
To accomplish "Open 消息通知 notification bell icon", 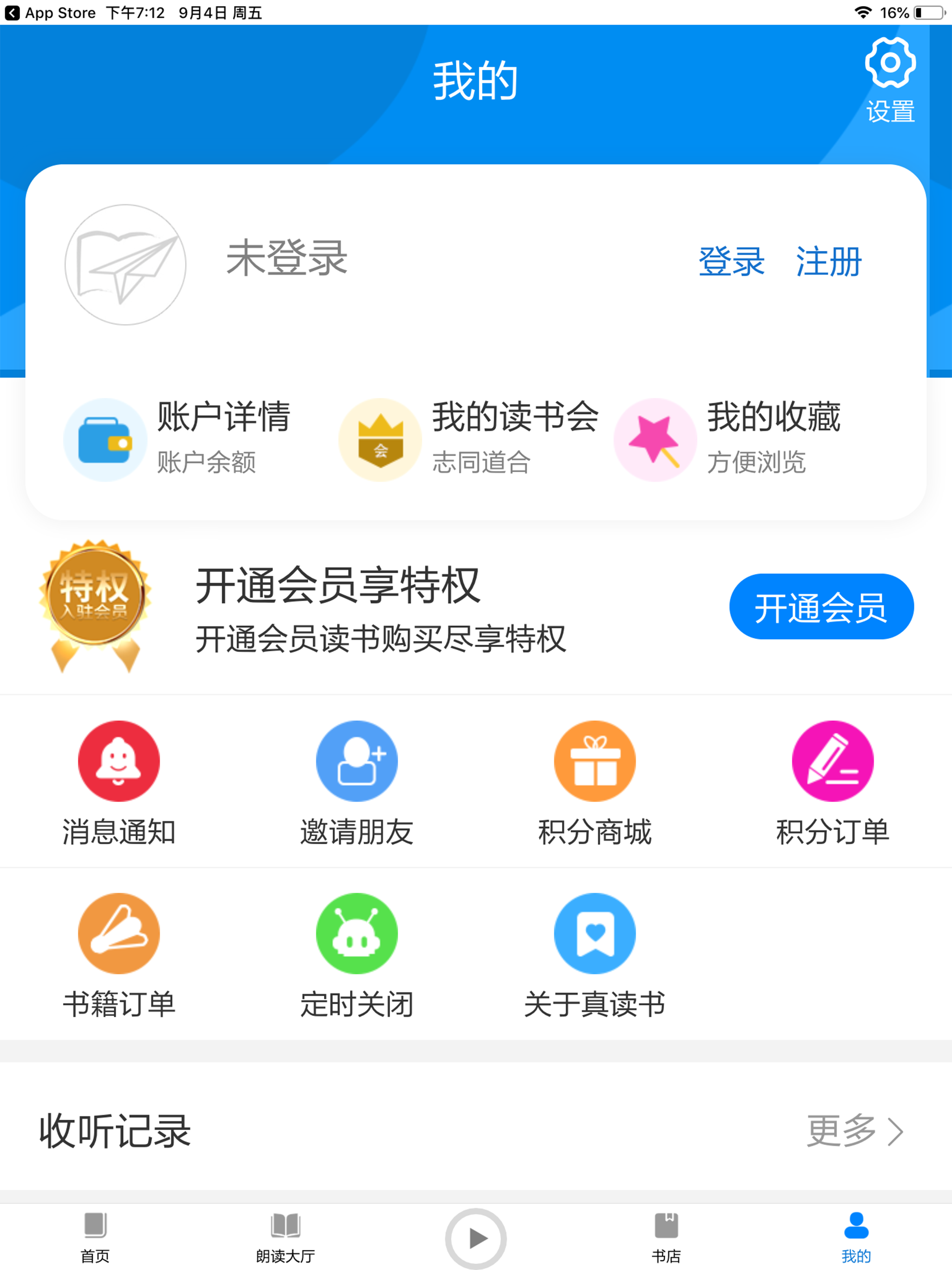I will coord(118,760).
